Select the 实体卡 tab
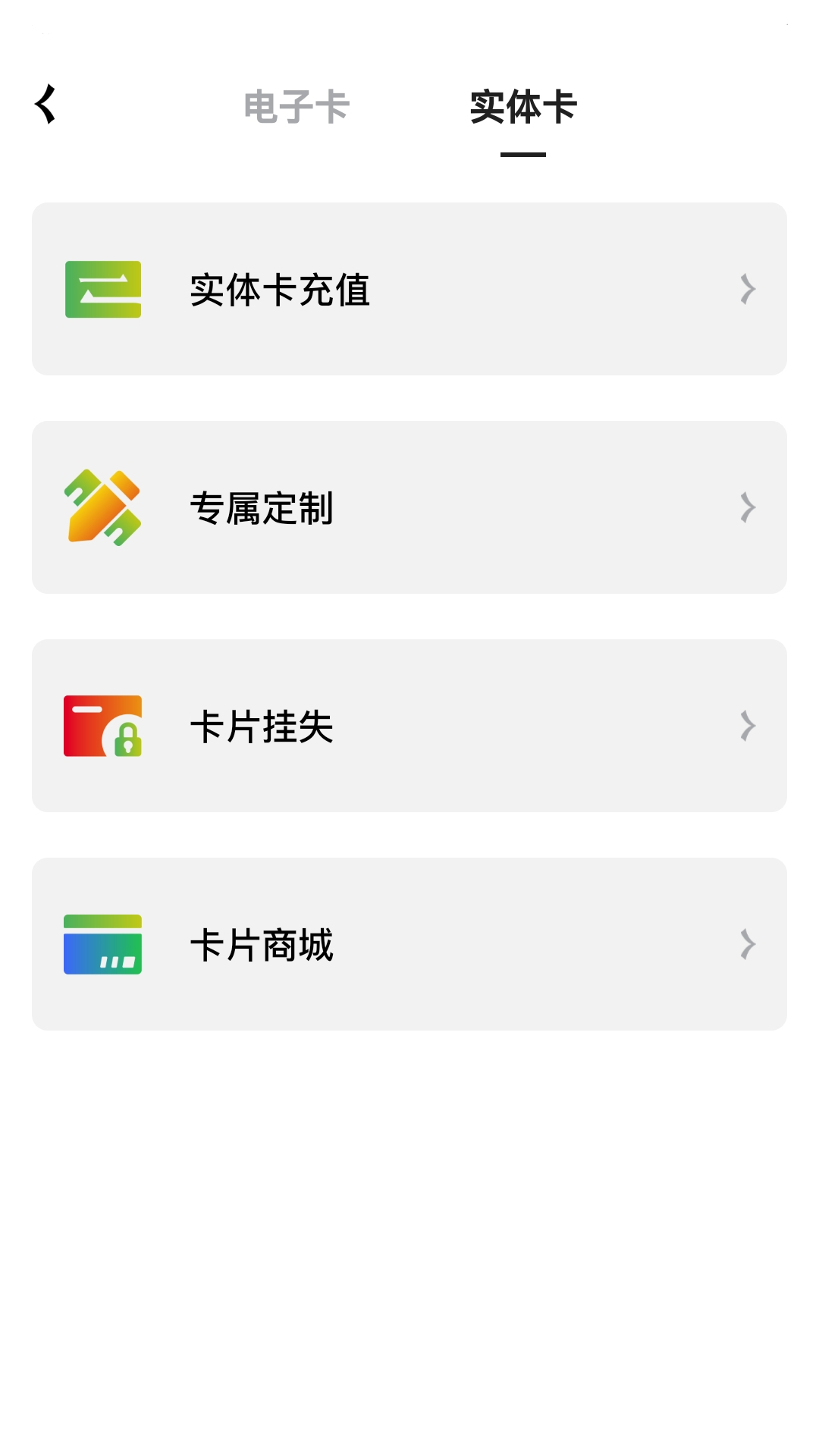819x1456 pixels. pos(522,108)
